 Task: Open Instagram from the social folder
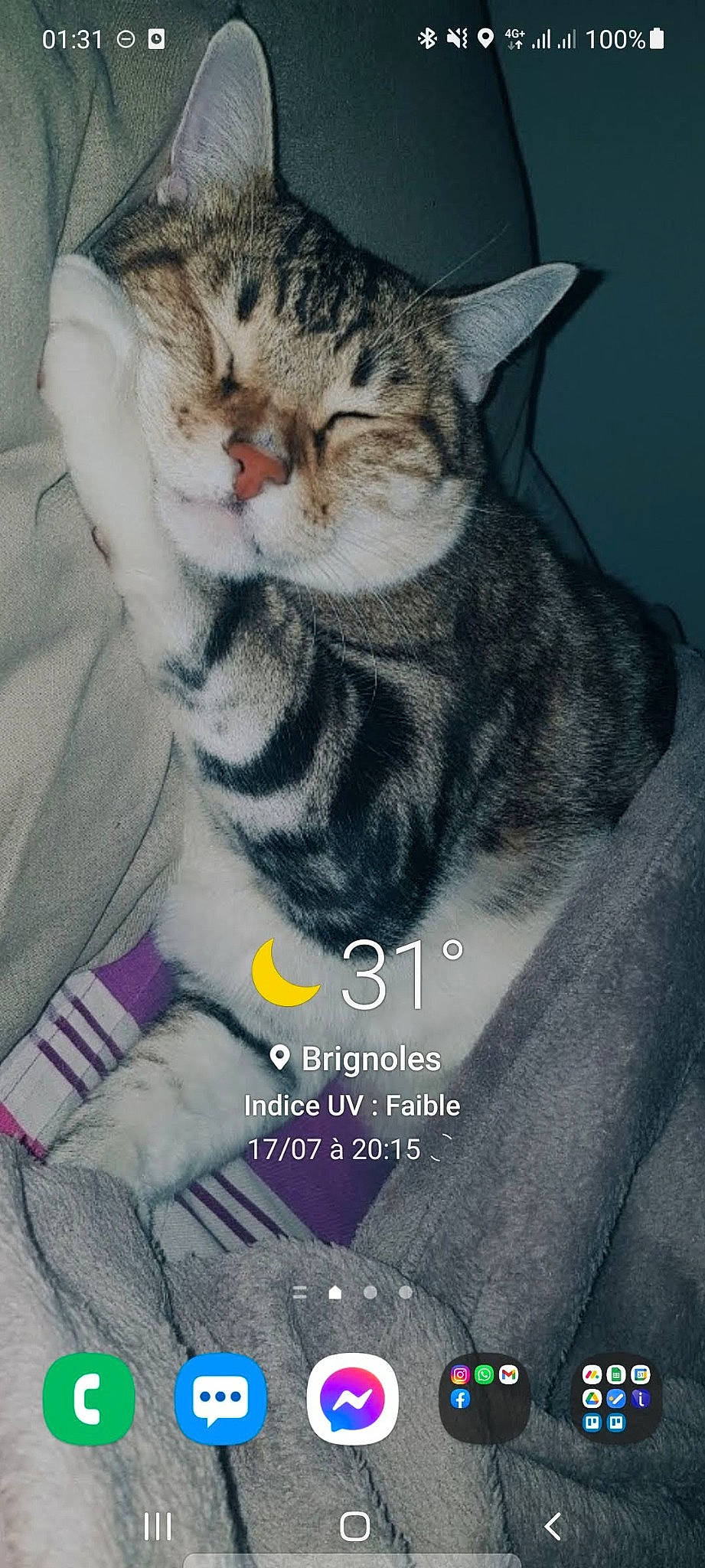tap(459, 1373)
